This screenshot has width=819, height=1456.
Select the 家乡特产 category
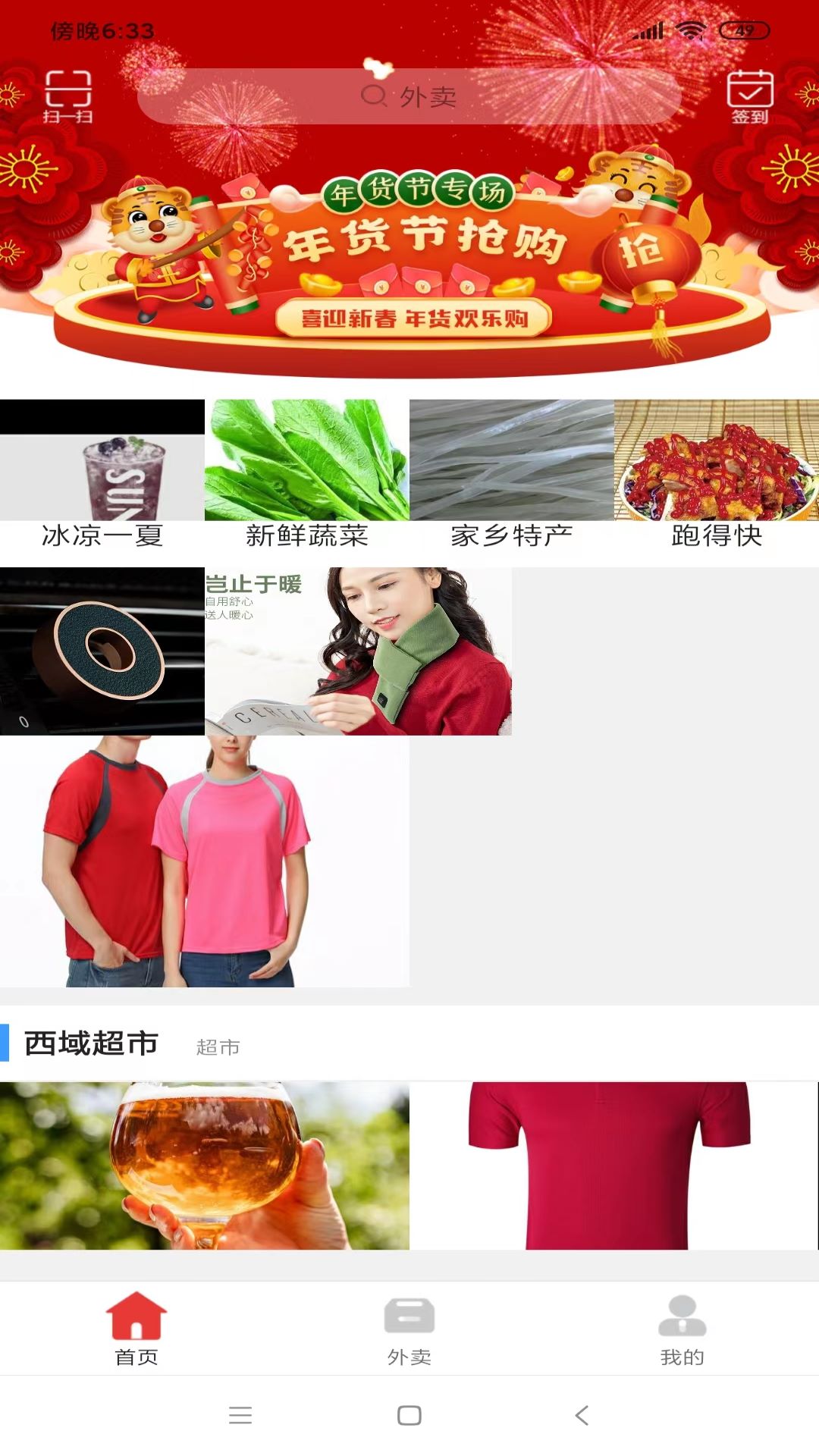tap(512, 474)
